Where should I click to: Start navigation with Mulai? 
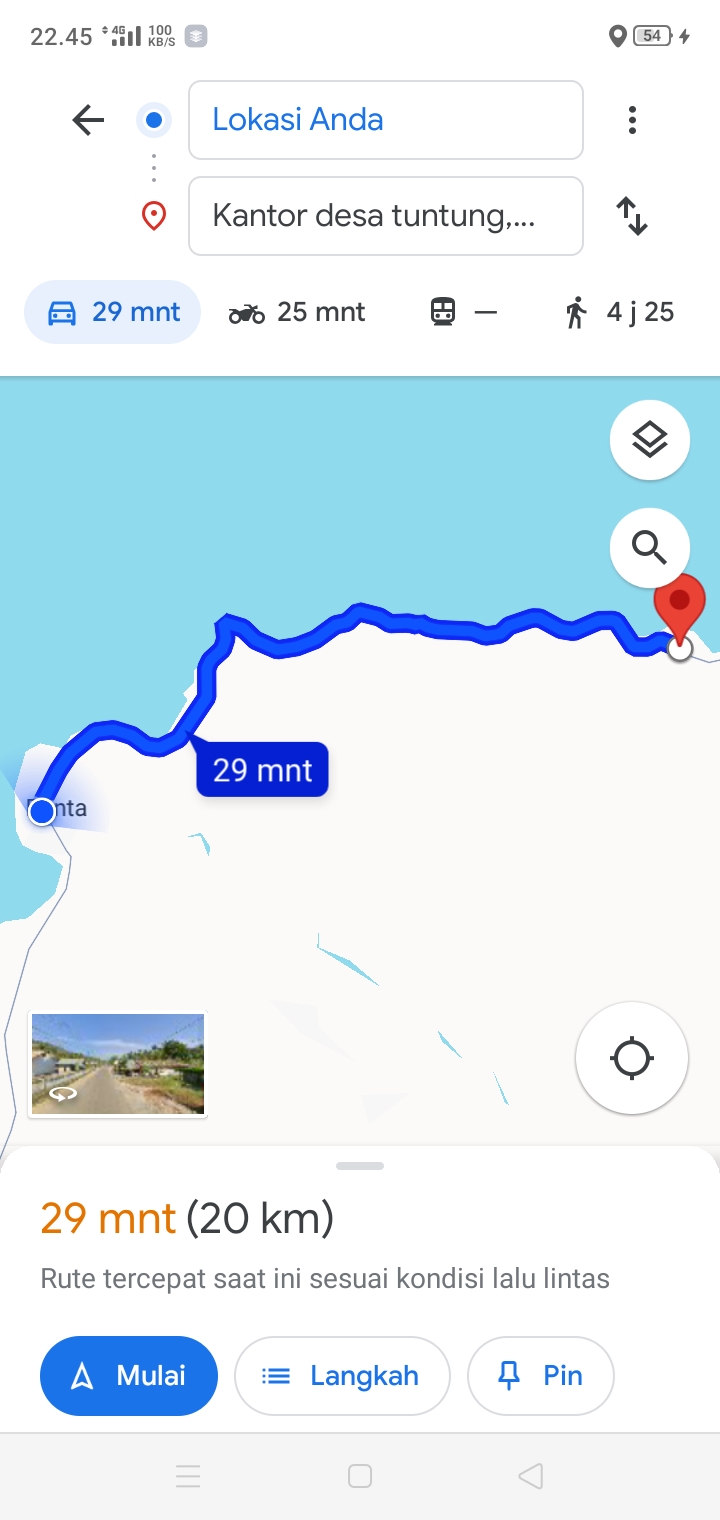pos(129,1376)
